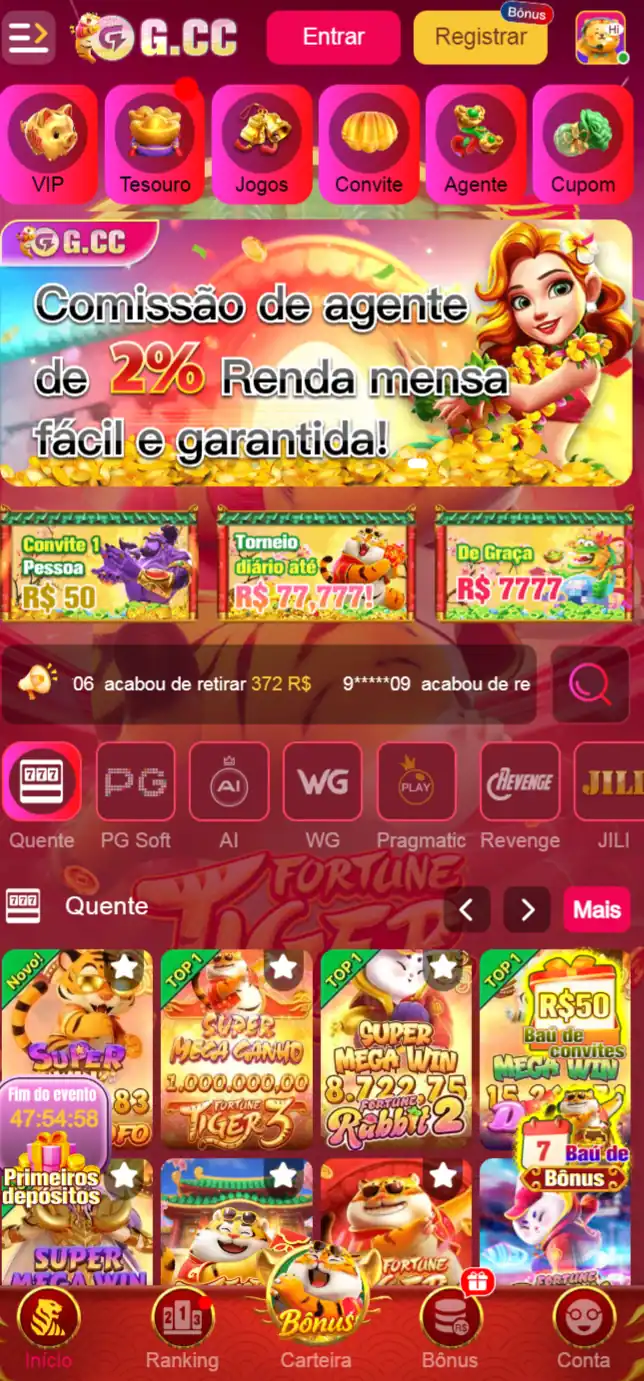The height and width of the screenshot is (1381, 644).
Task: Open the side drawer menu
Action: pyautogui.click(x=28, y=37)
